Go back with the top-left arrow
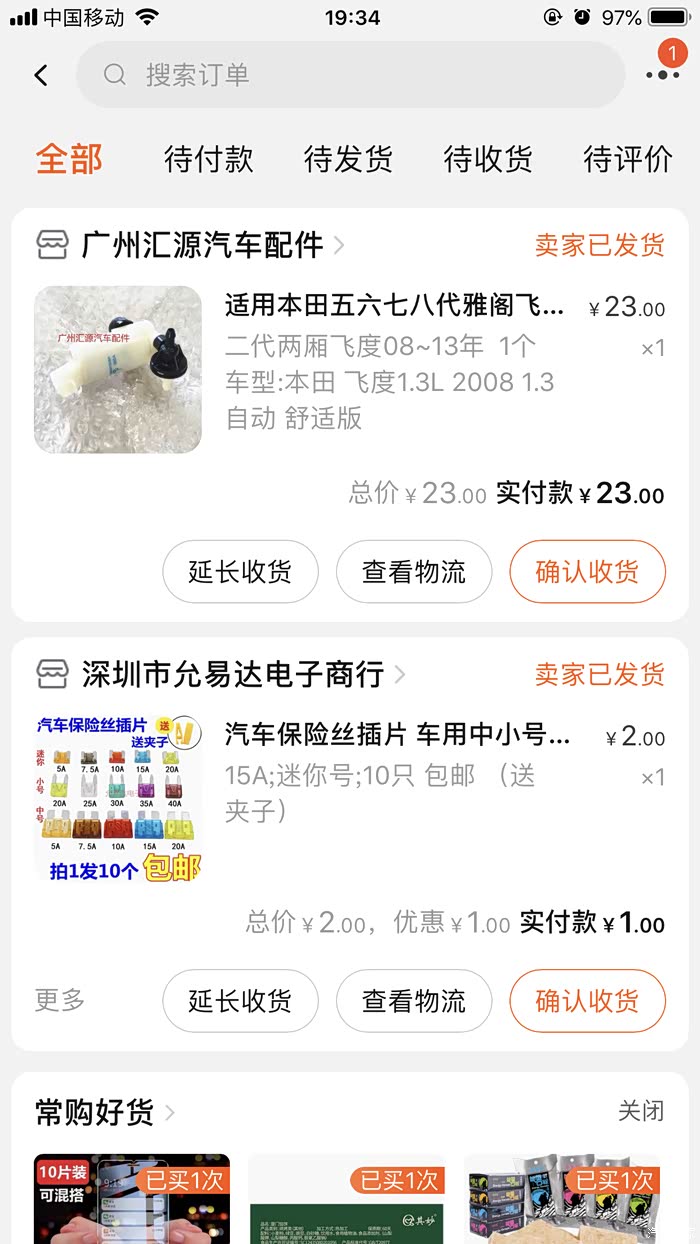 click(41, 75)
